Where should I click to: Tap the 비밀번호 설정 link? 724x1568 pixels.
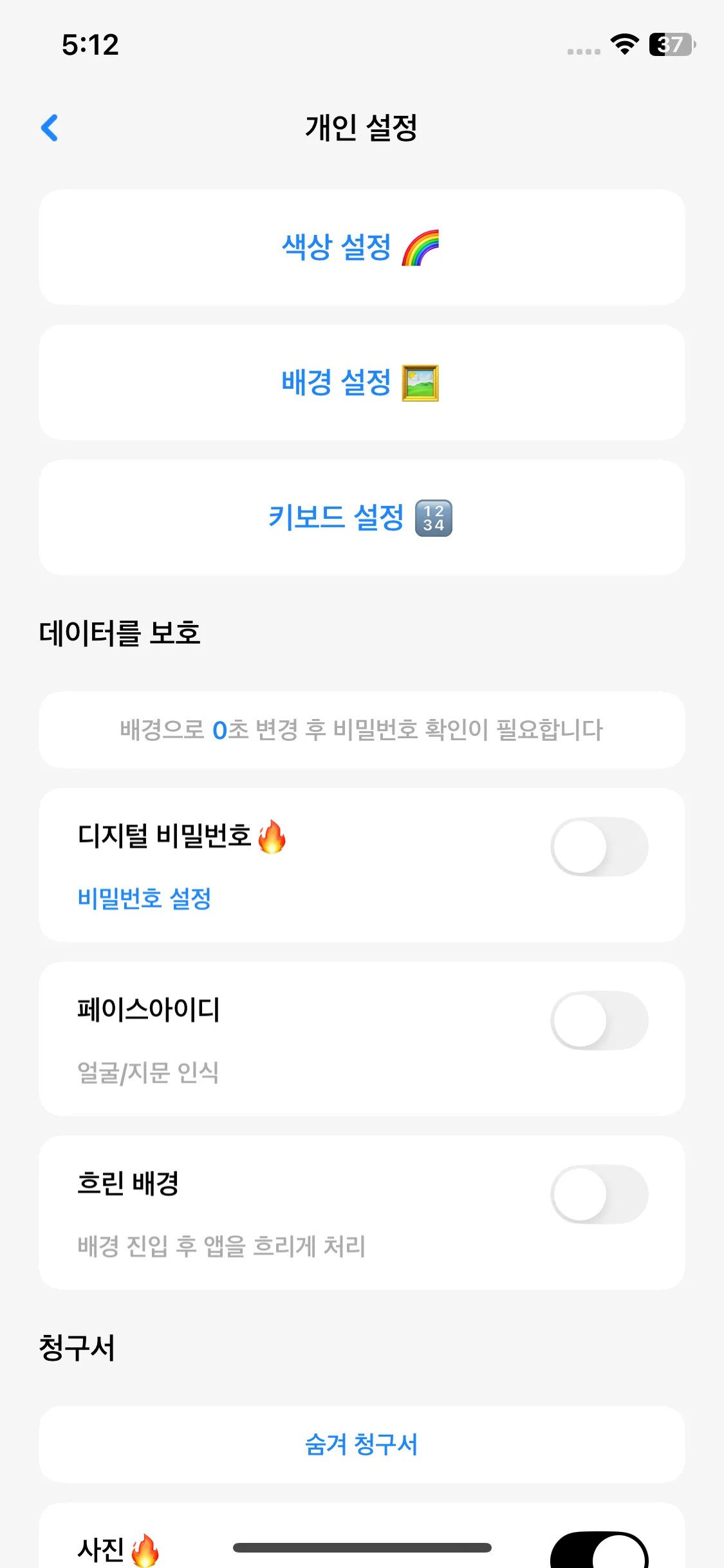pyautogui.click(x=144, y=899)
